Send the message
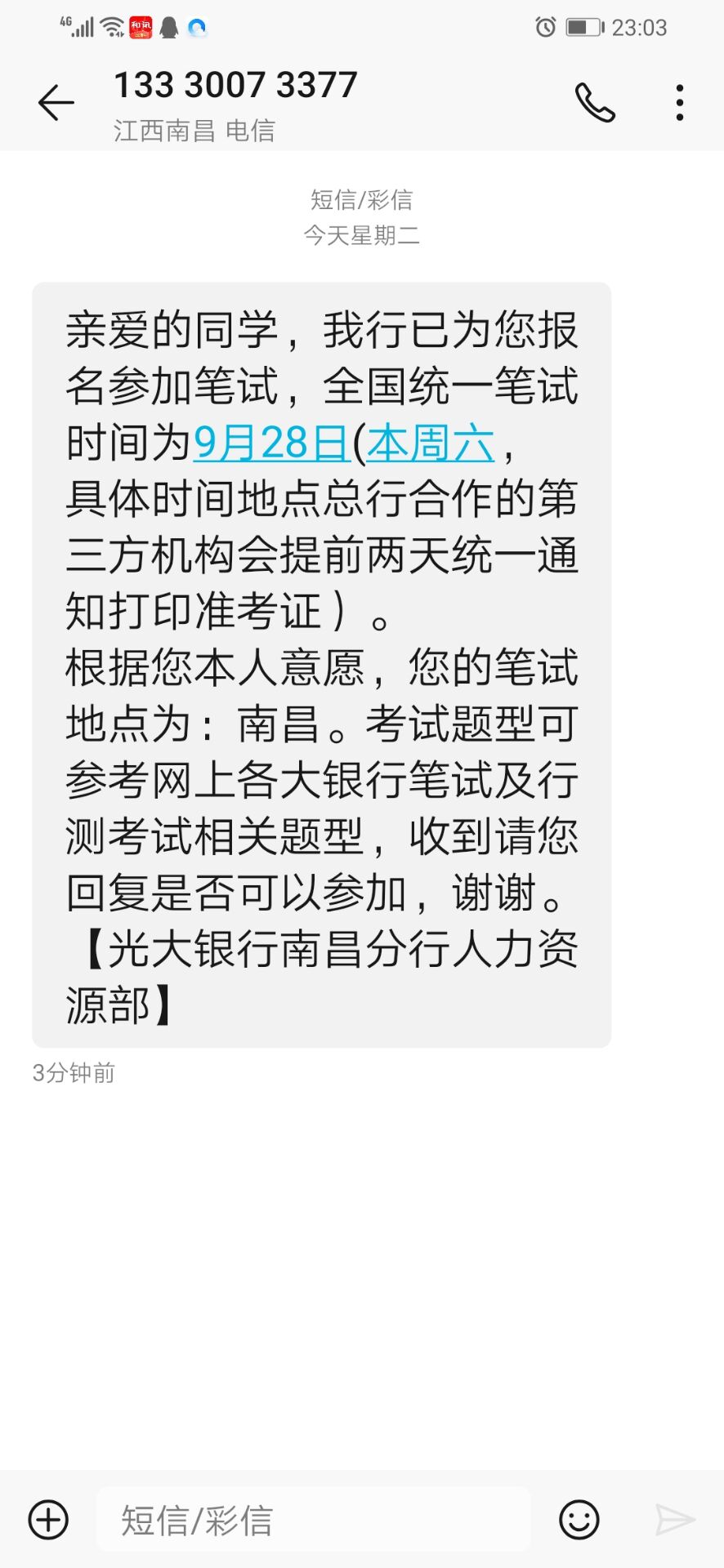Image resolution: width=724 pixels, height=1568 pixels. (x=674, y=1520)
